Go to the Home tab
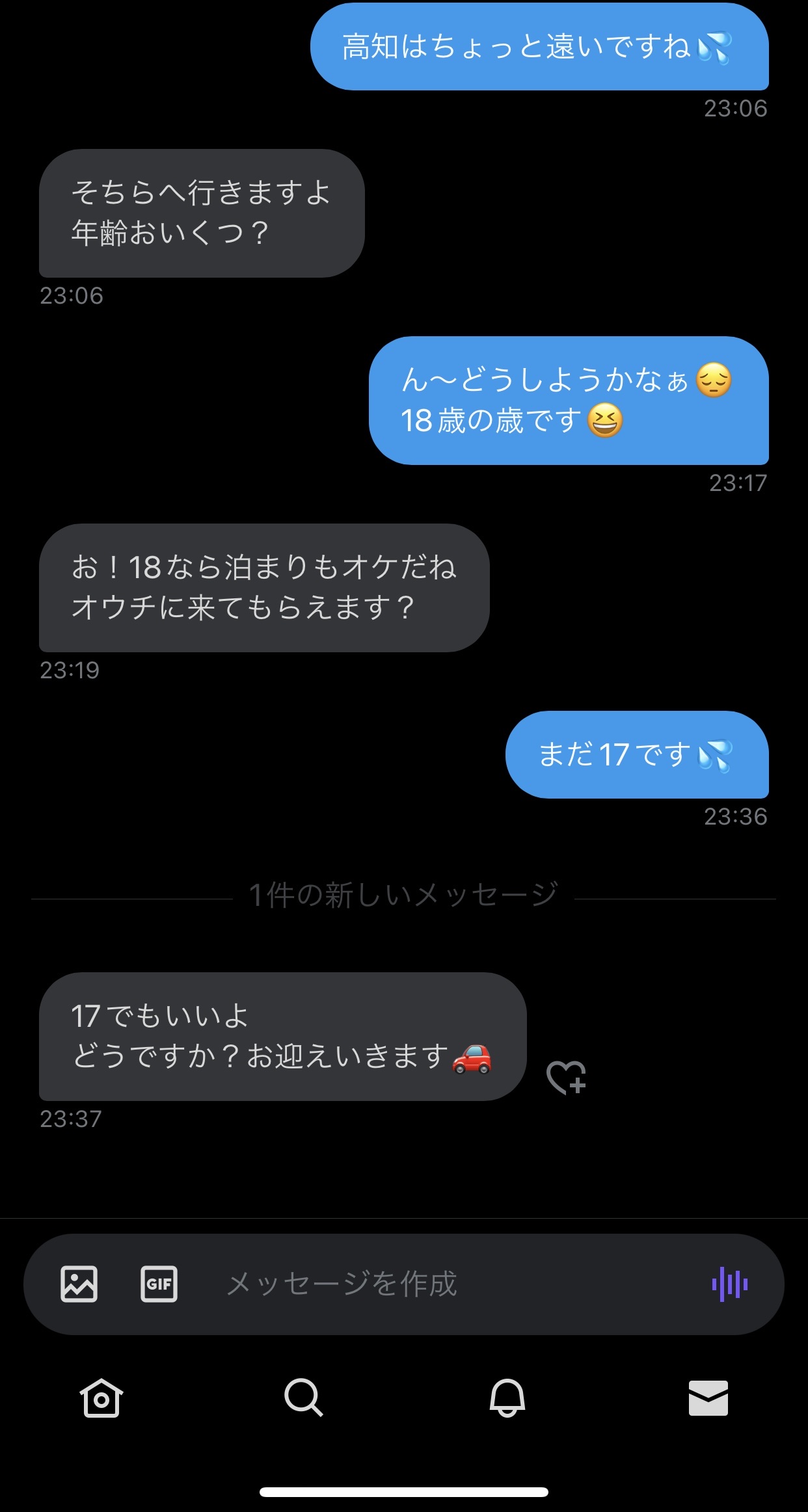Image resolution: width=808 pixels, height=1512 pixels. pos(101,1398)
